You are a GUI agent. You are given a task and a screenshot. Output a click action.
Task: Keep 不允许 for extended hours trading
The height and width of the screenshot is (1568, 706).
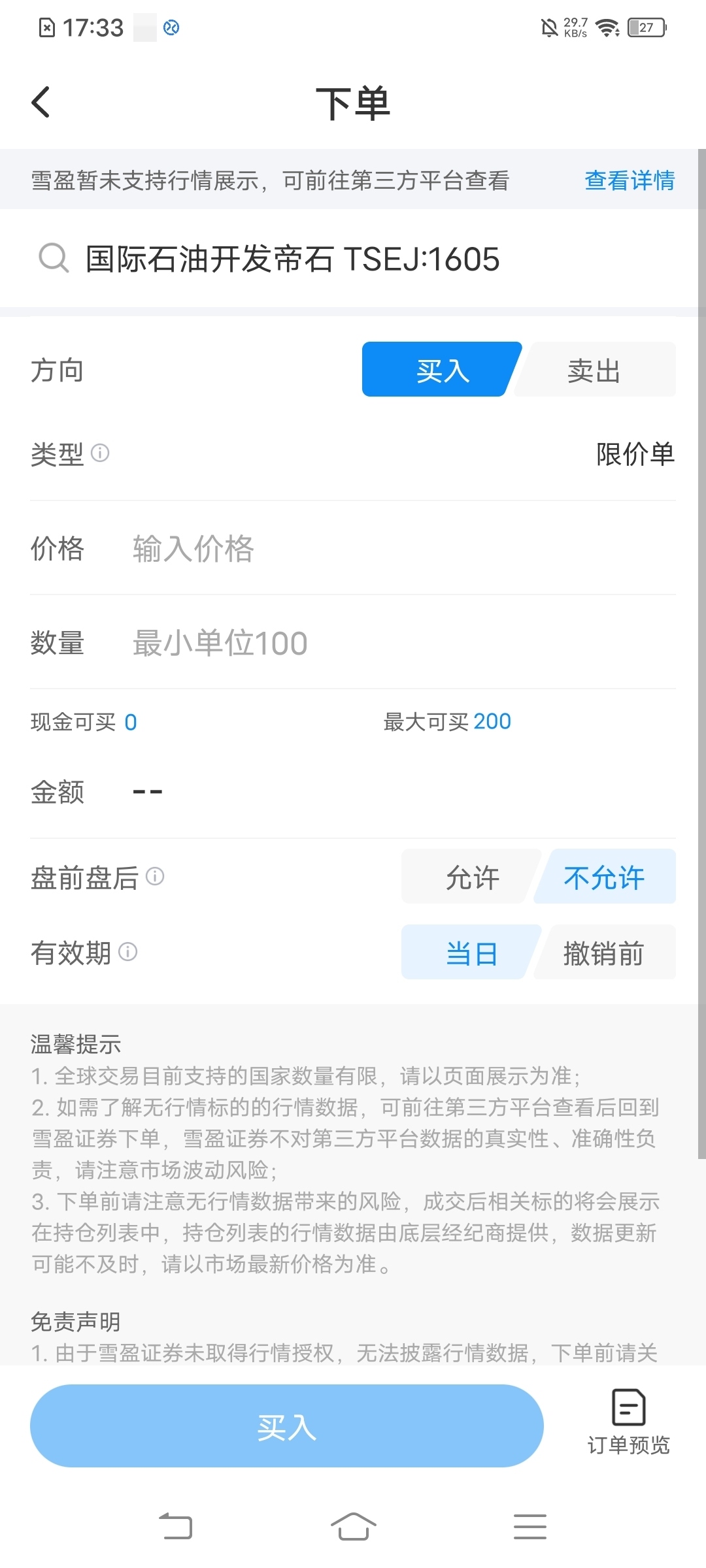click(603, 877)
